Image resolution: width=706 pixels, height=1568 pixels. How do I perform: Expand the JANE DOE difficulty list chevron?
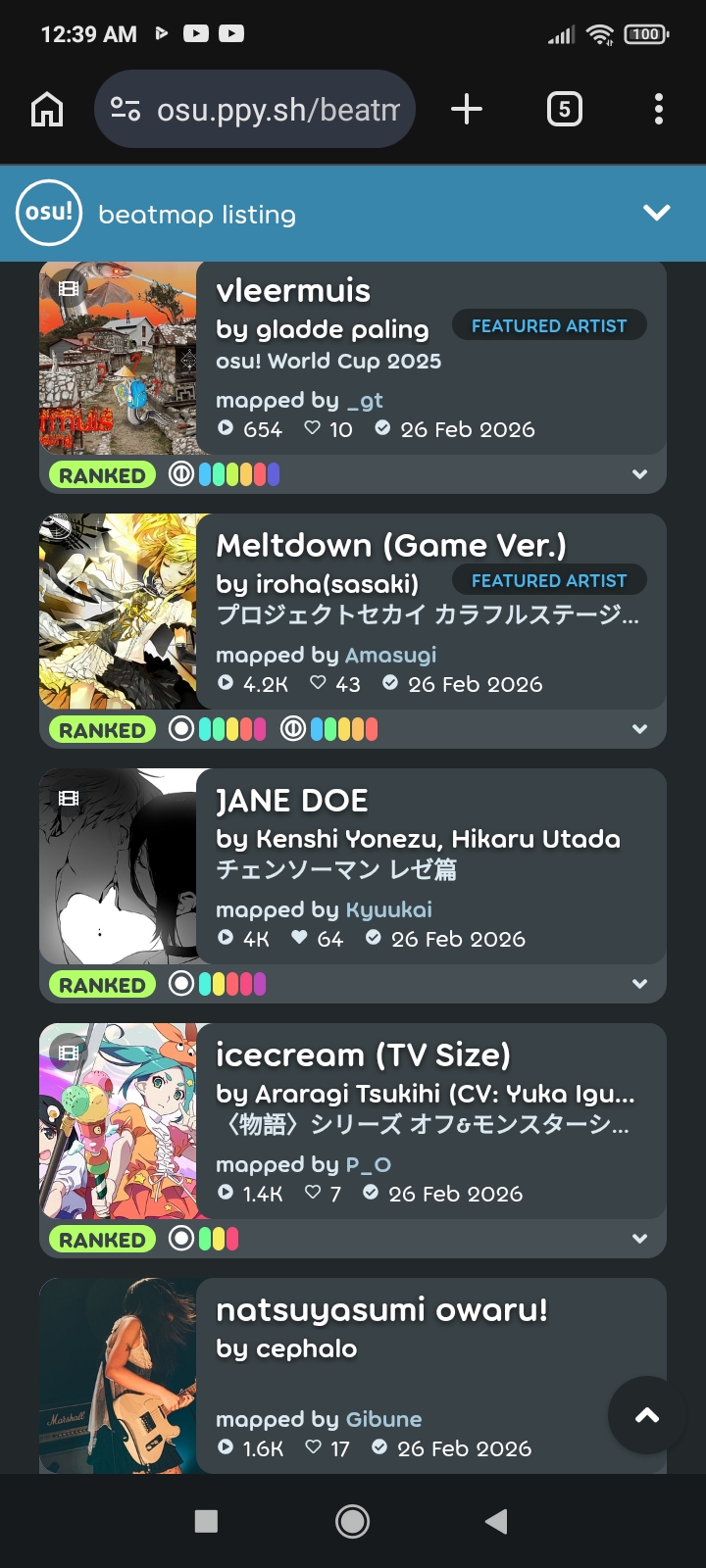coord(639,984)
